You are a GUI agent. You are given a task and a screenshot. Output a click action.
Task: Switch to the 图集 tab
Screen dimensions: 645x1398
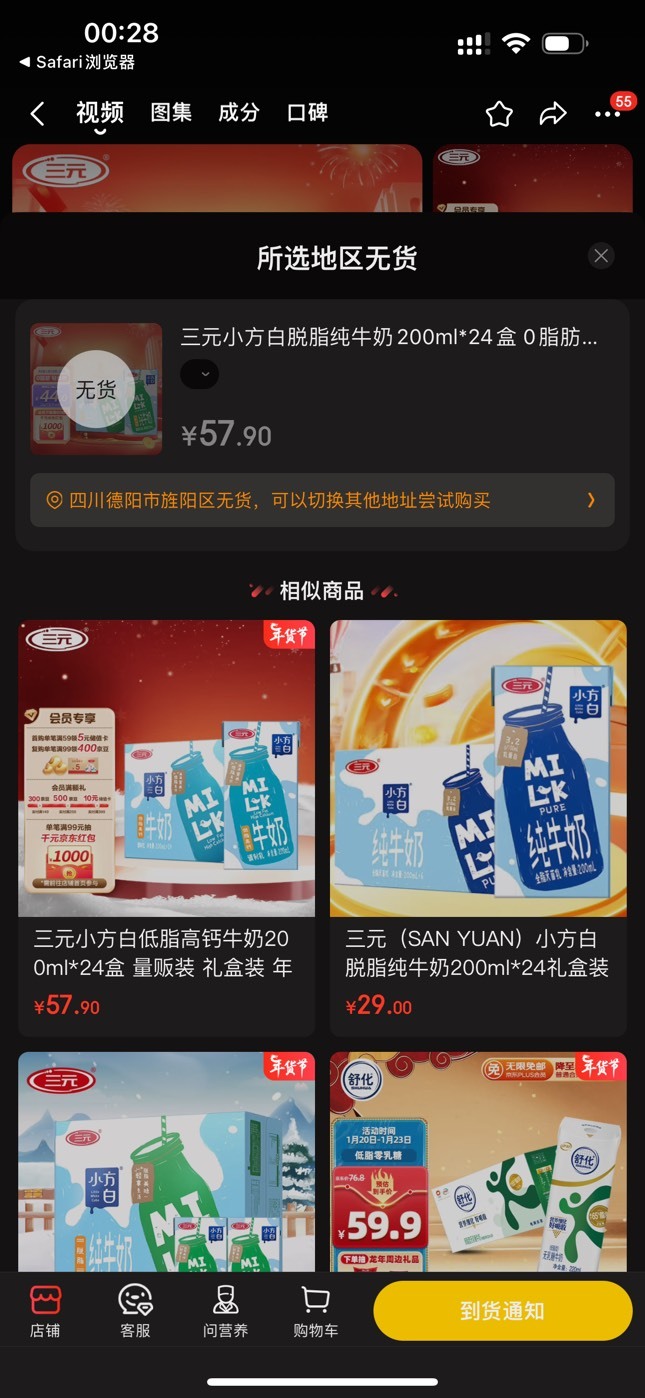coord(171,112)
